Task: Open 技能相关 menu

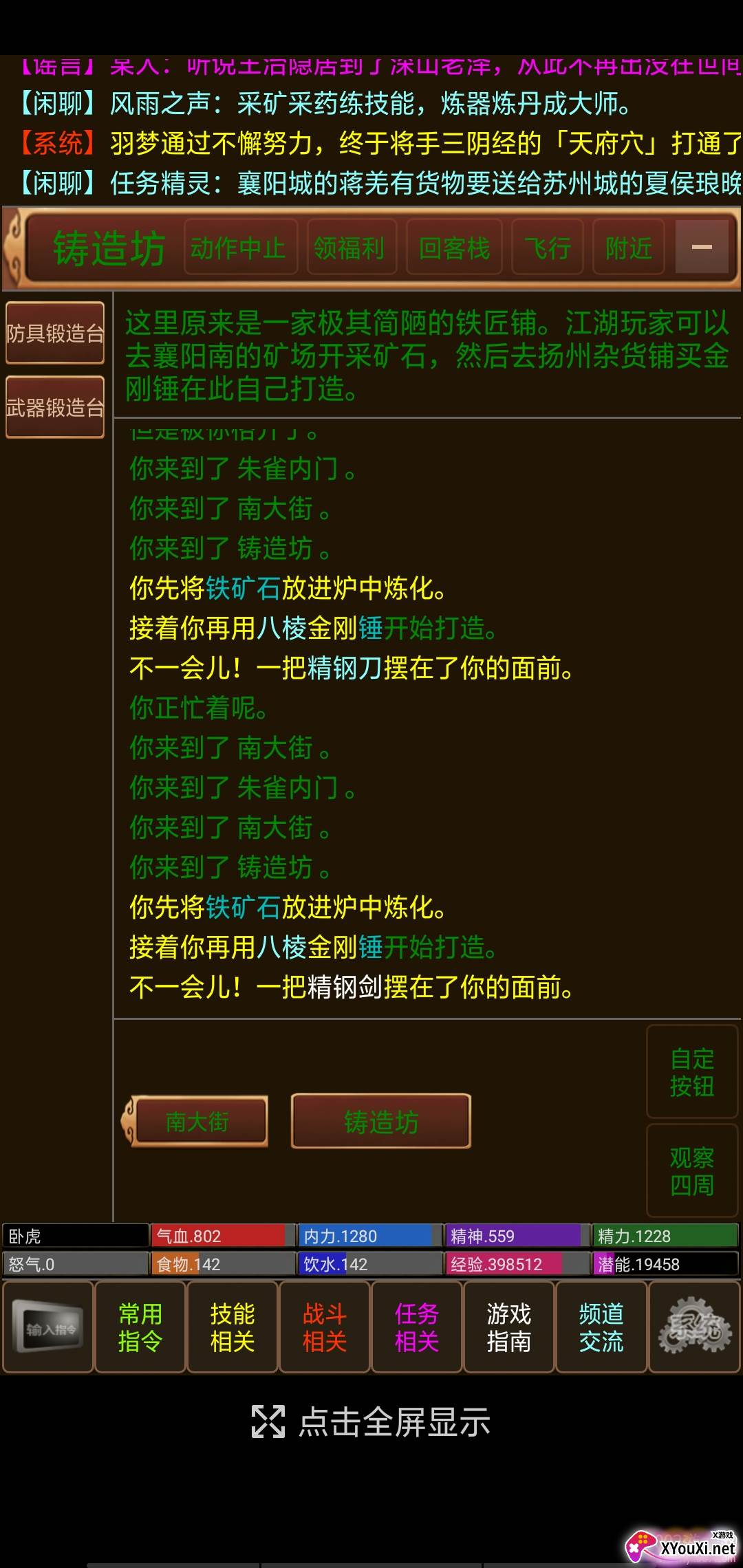Action: [233, 1327]
